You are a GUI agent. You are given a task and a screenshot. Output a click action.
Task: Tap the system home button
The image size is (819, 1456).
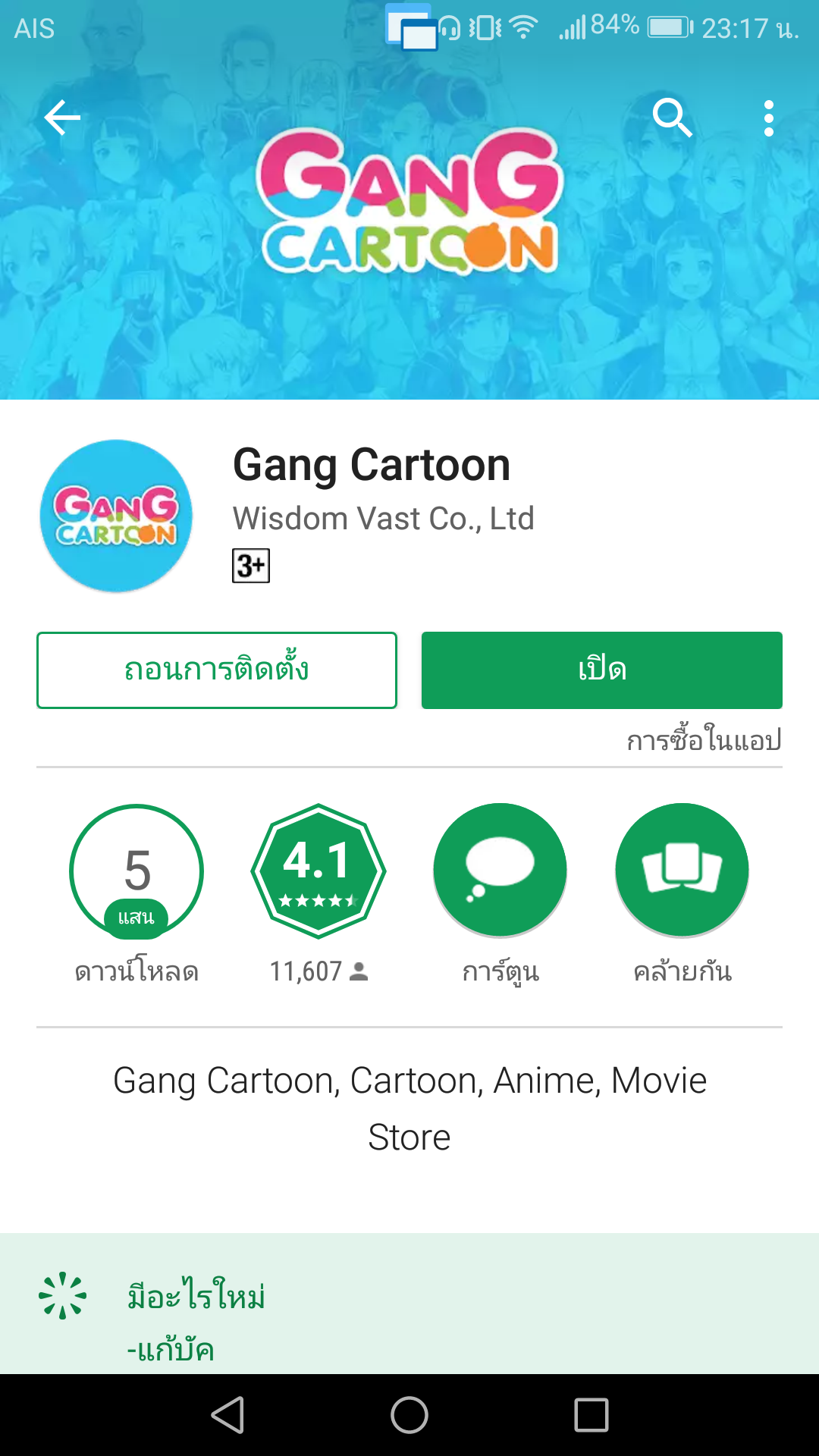click(x=409, y=1415)
